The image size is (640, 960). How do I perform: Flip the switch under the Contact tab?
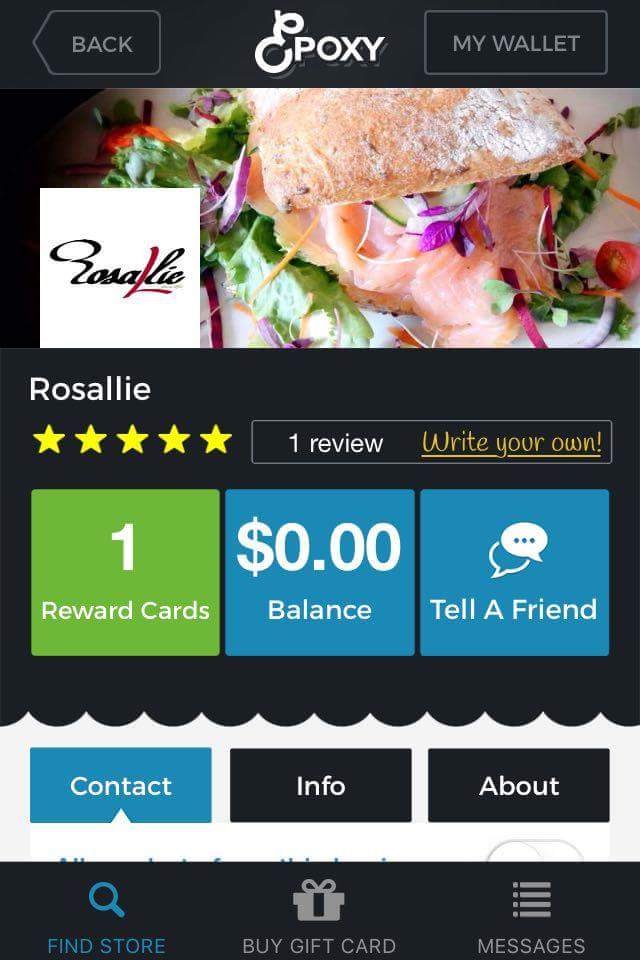pyautogui.click(x=535, y=851)
